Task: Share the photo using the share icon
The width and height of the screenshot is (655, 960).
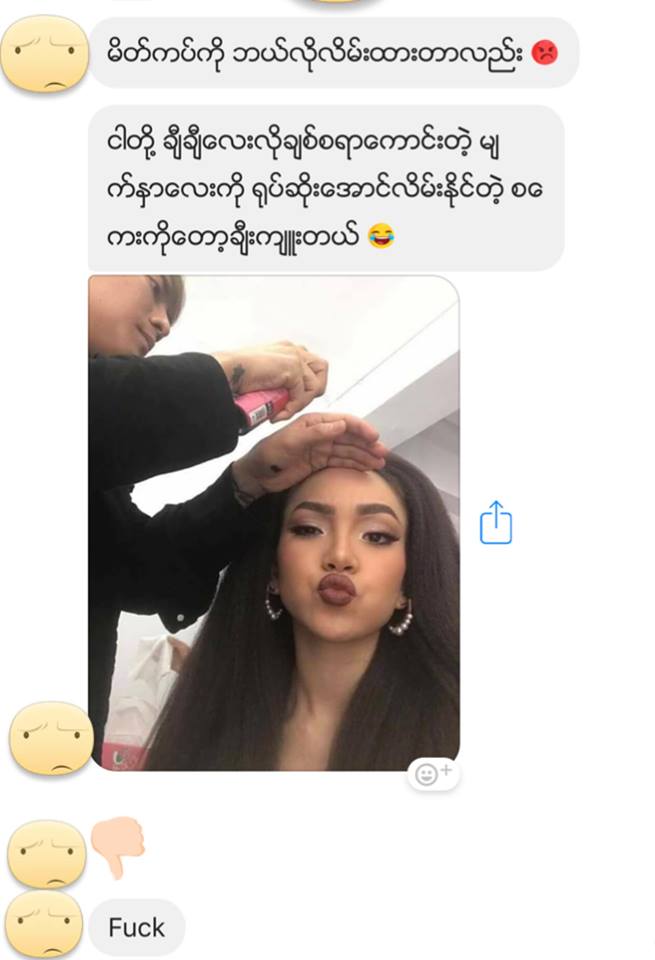Action: point(496,523)
